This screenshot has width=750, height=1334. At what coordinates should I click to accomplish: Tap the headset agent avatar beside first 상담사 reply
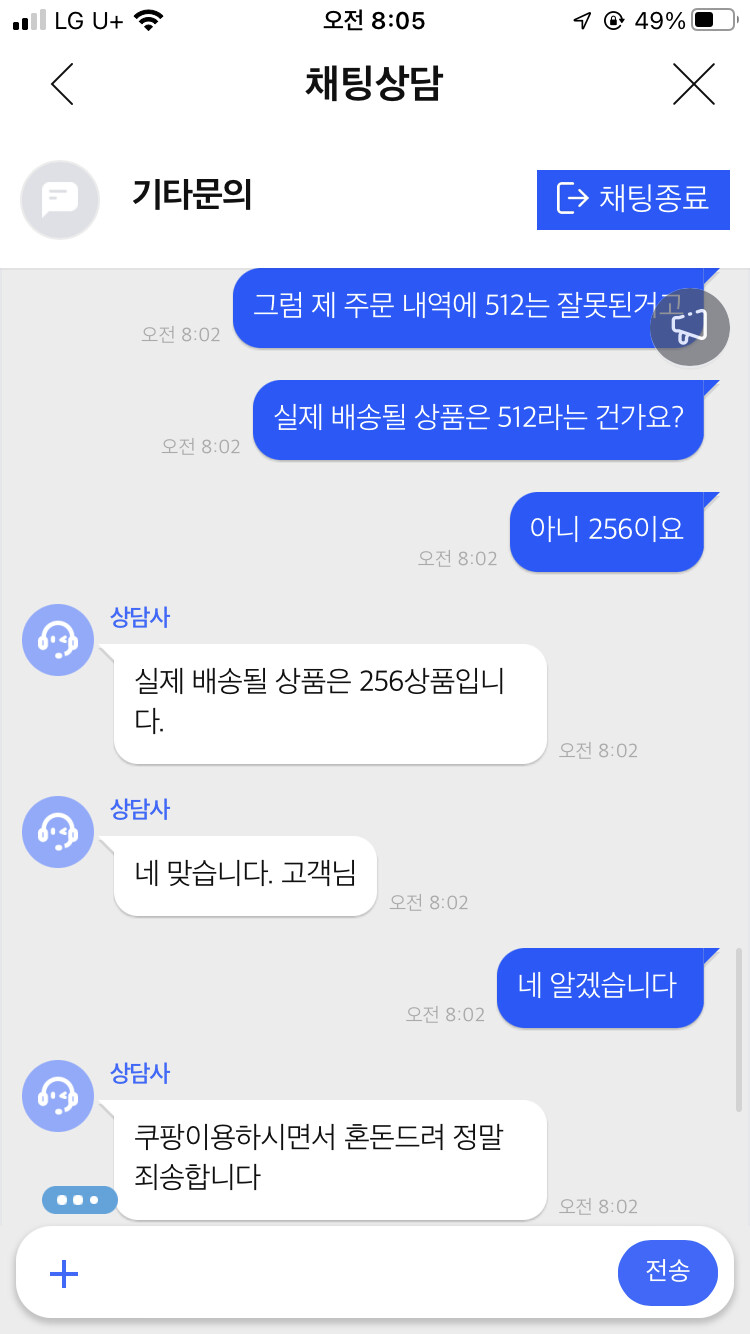coord(57,639)
